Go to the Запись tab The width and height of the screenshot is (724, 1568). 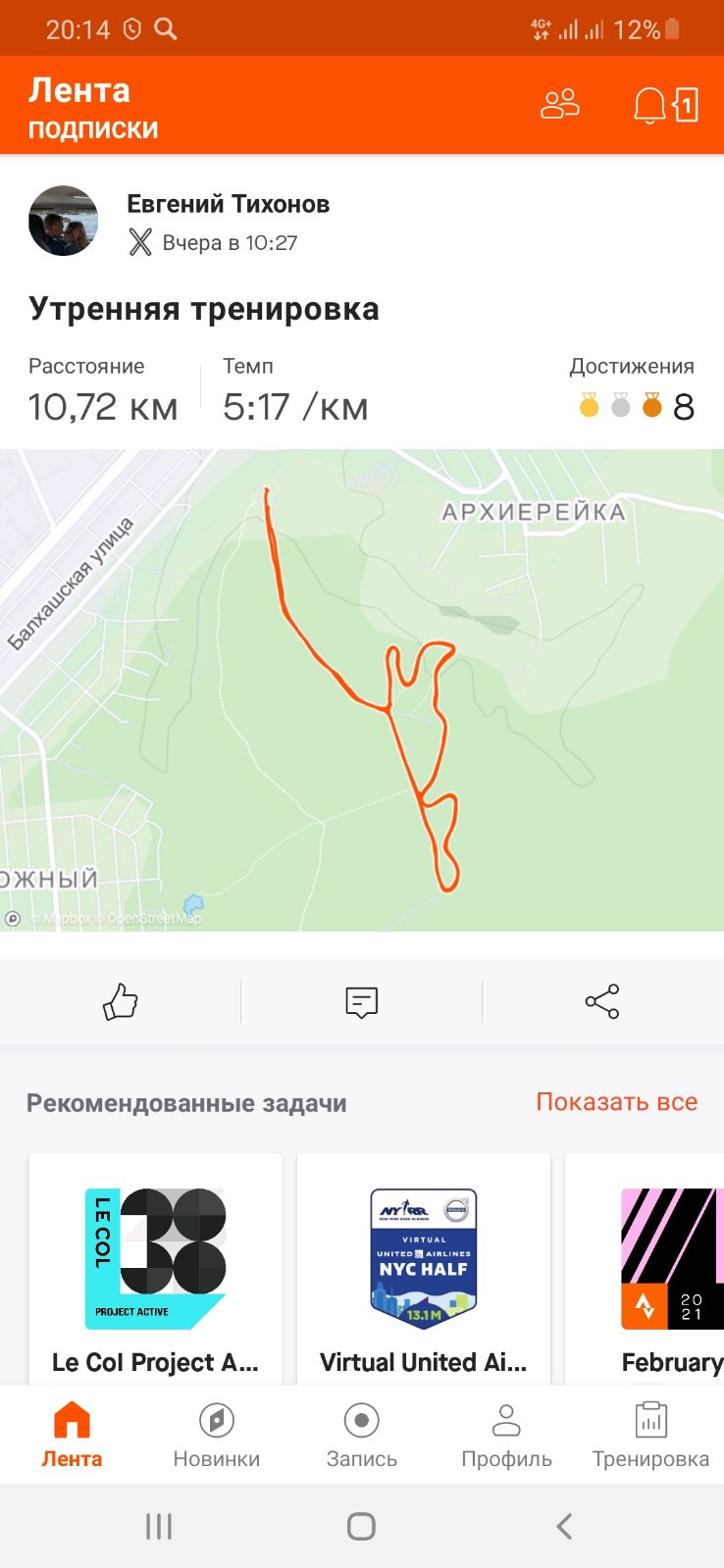[x=362, y=1434]
